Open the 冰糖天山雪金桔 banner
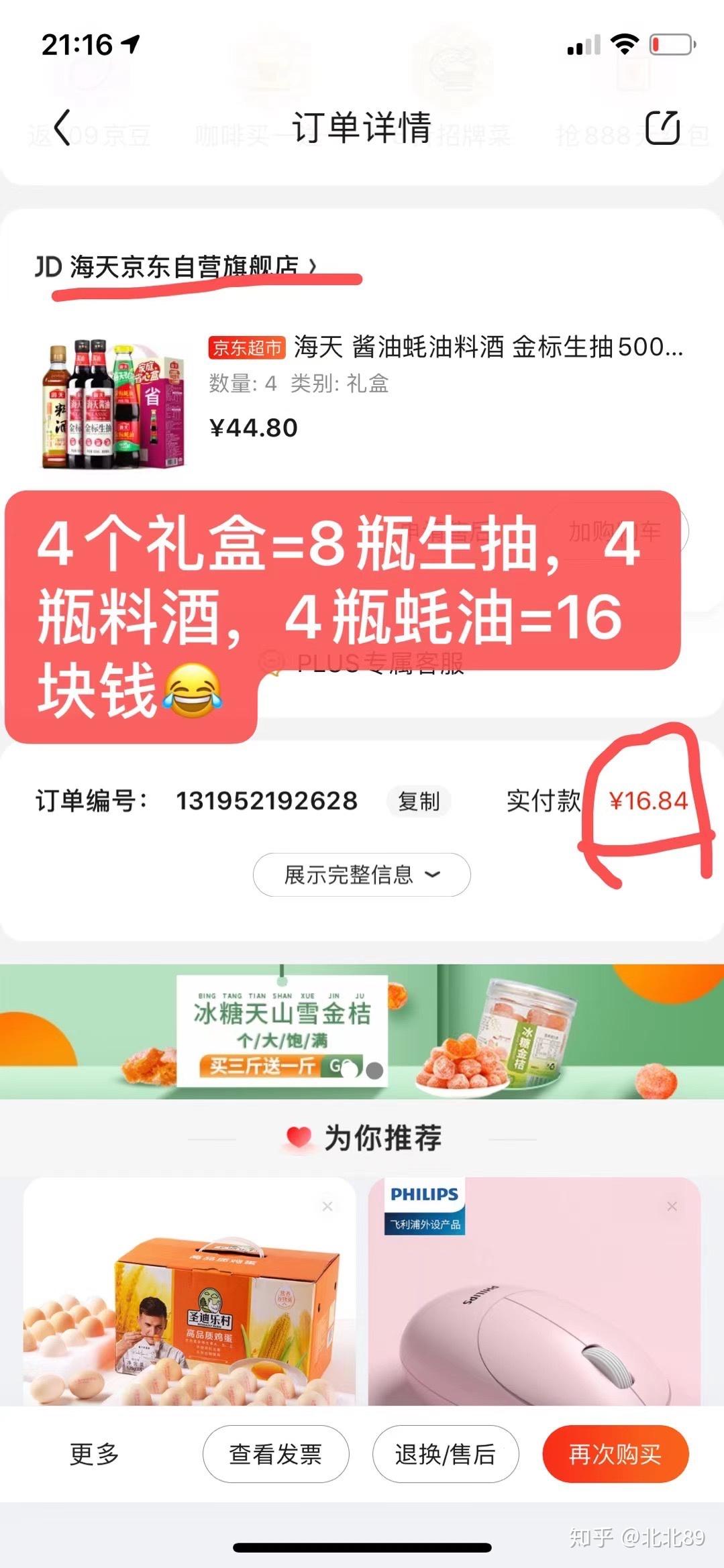The width and height of the screenshot is (724, 1568). [362, 1031]
